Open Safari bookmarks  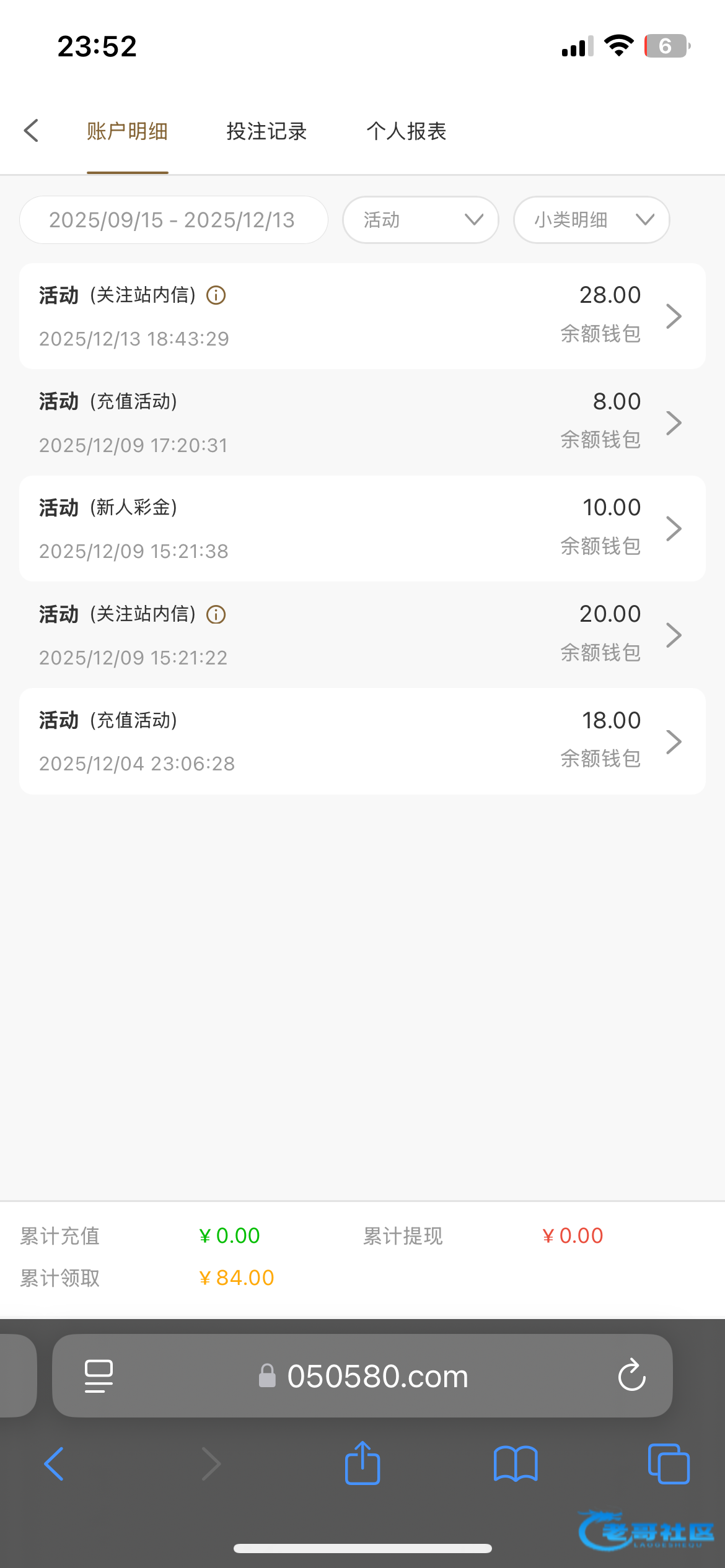pyautogui.click(x=516, y=1463)
